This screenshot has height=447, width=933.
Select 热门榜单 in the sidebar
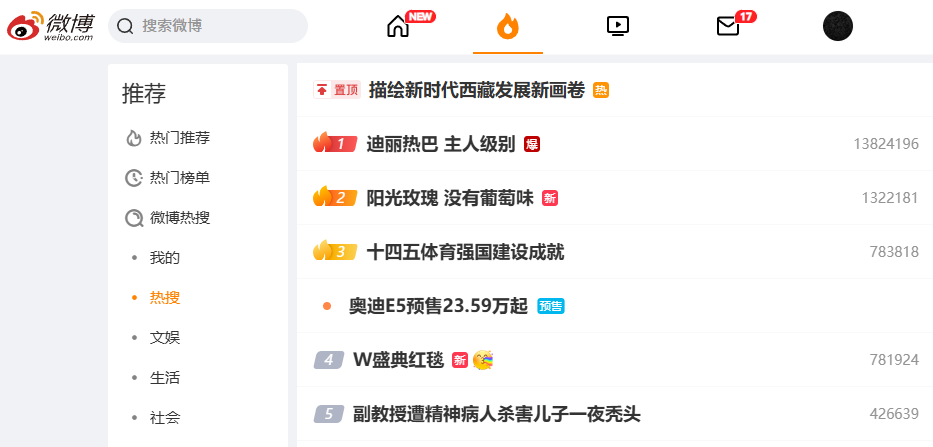pyautogui.click(x=179, y=178)
